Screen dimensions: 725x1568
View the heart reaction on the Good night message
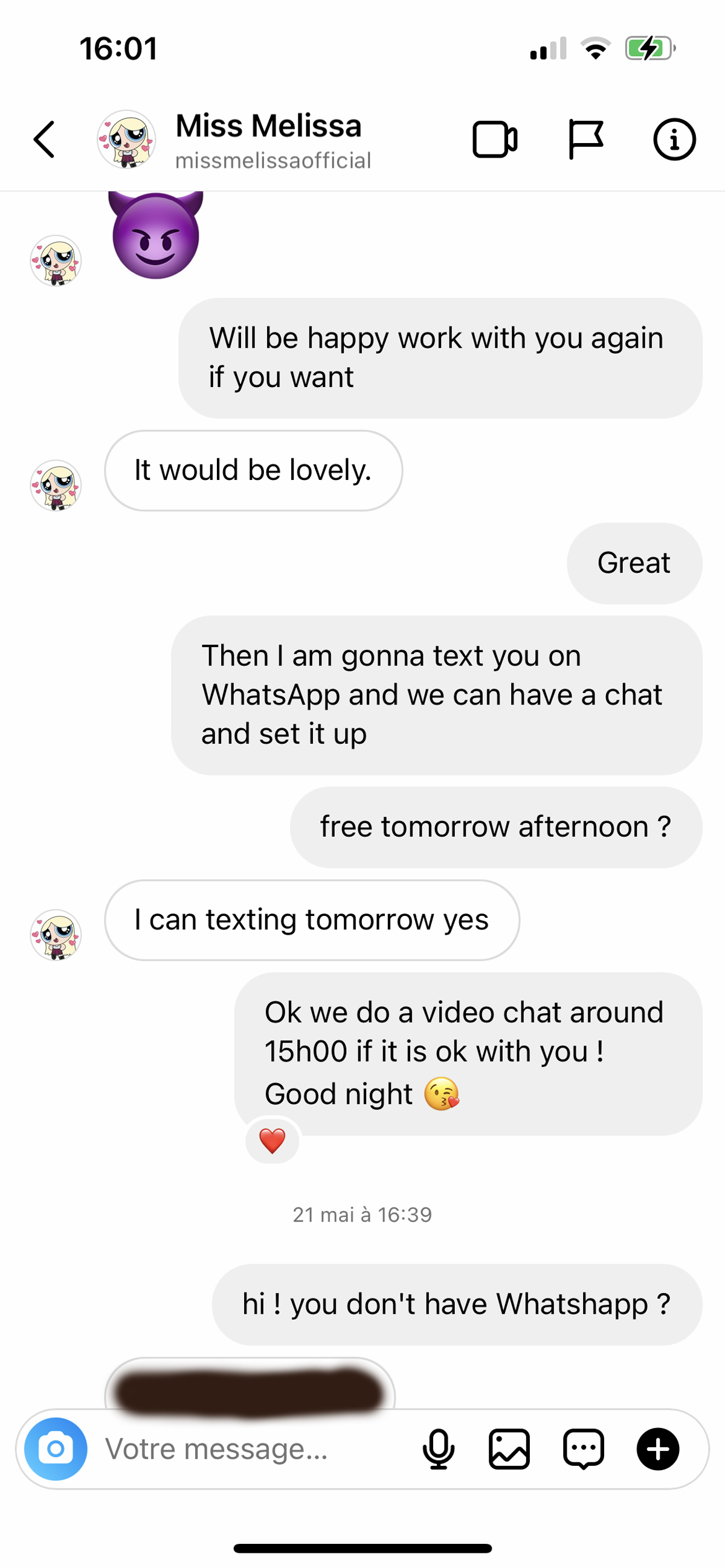[x=272, y=1141]
